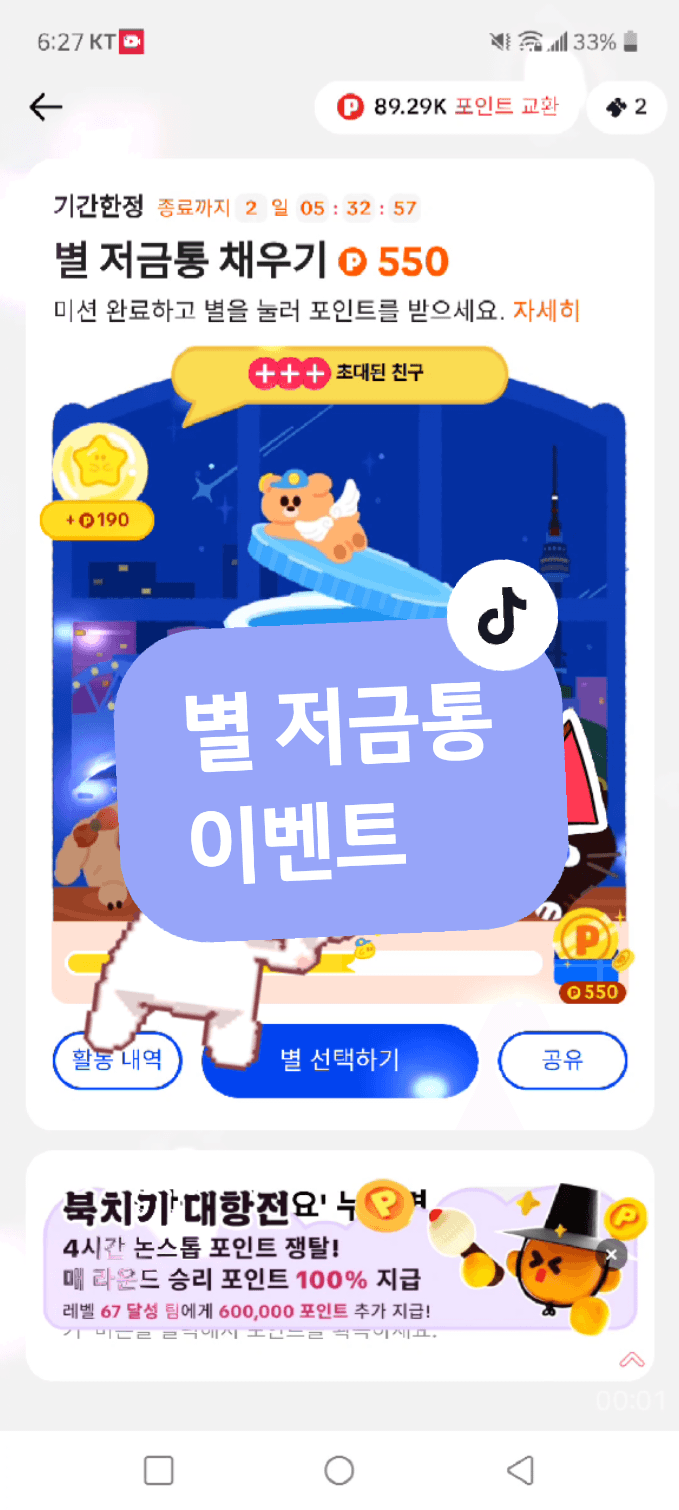679x1510 pixels.
Task: Tap the clover counter showing 2
Action: point(627,107)
